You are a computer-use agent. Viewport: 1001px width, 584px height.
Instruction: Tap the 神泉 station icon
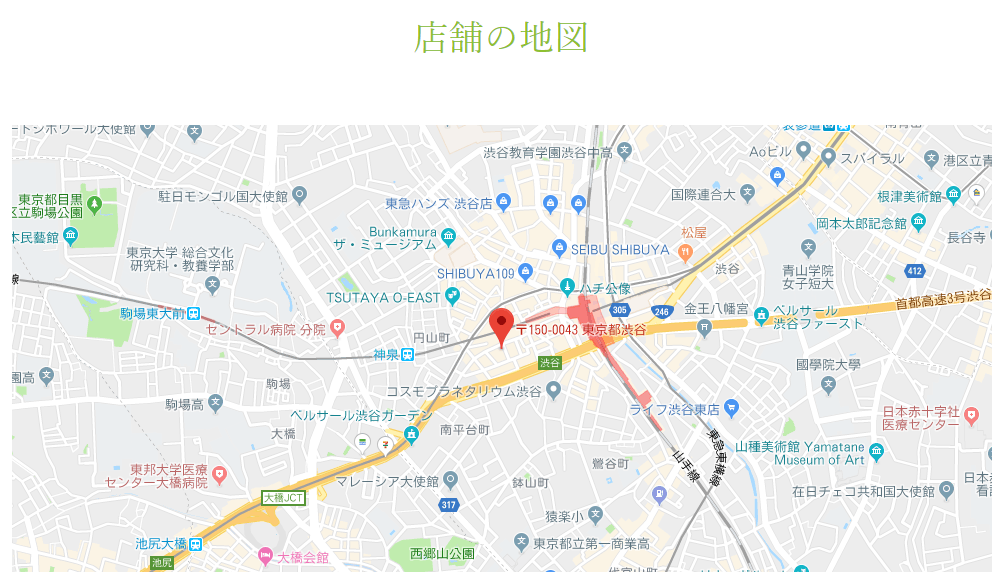tap(408, 354)
